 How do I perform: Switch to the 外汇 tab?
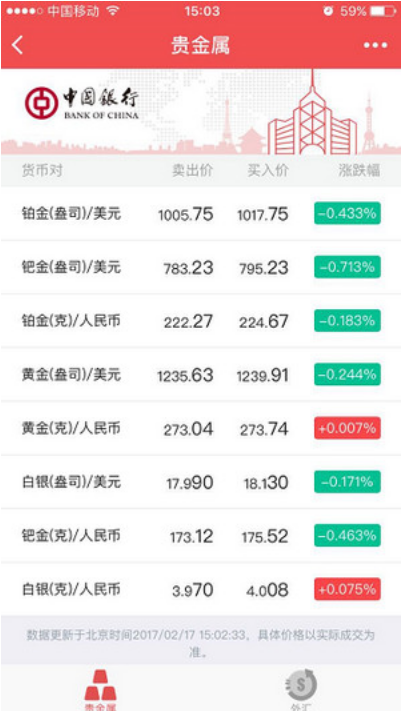pos(301,690)
